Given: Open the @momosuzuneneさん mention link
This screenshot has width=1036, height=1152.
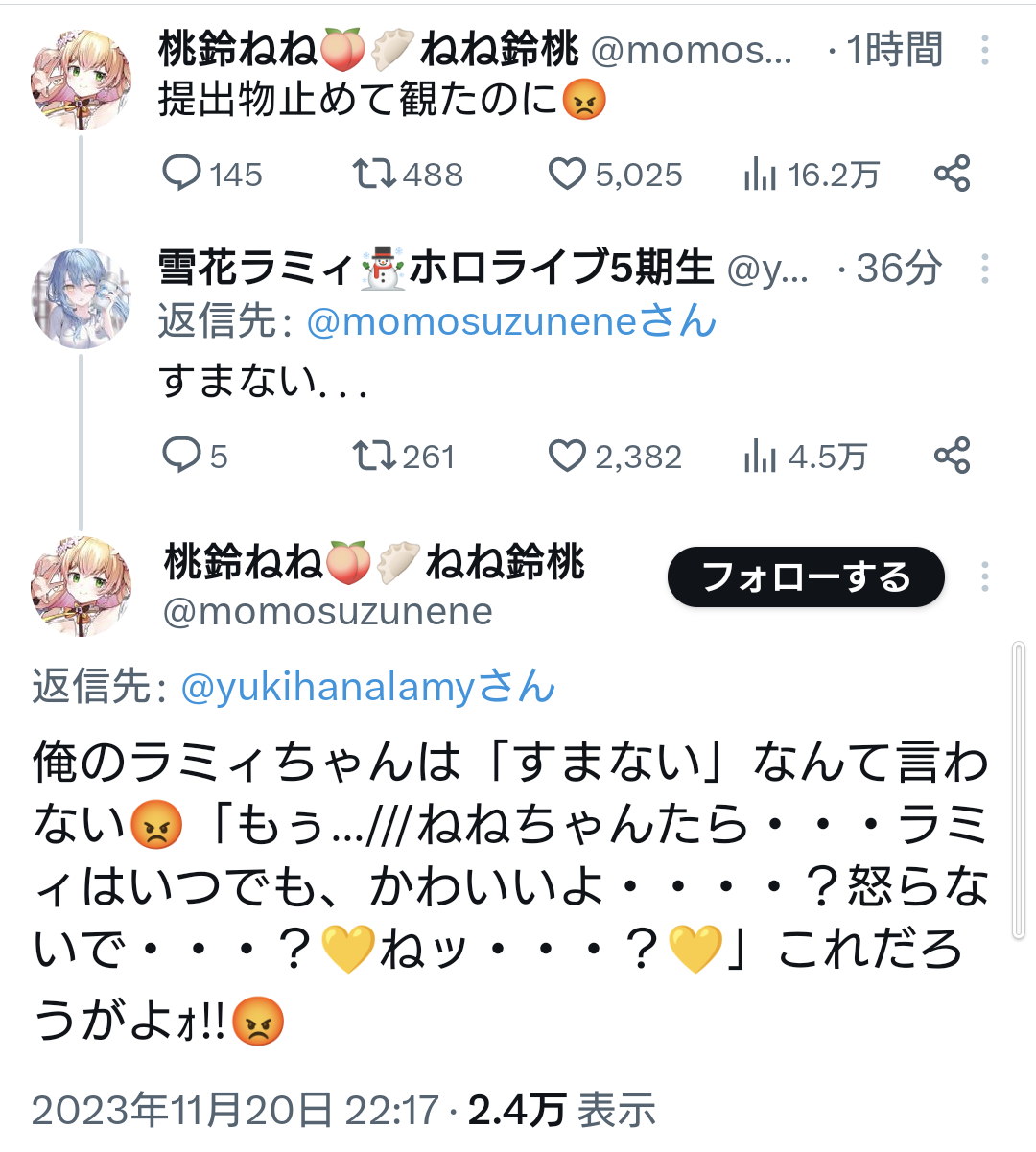Looking at the screenshot, I should (x=510, y=321).
